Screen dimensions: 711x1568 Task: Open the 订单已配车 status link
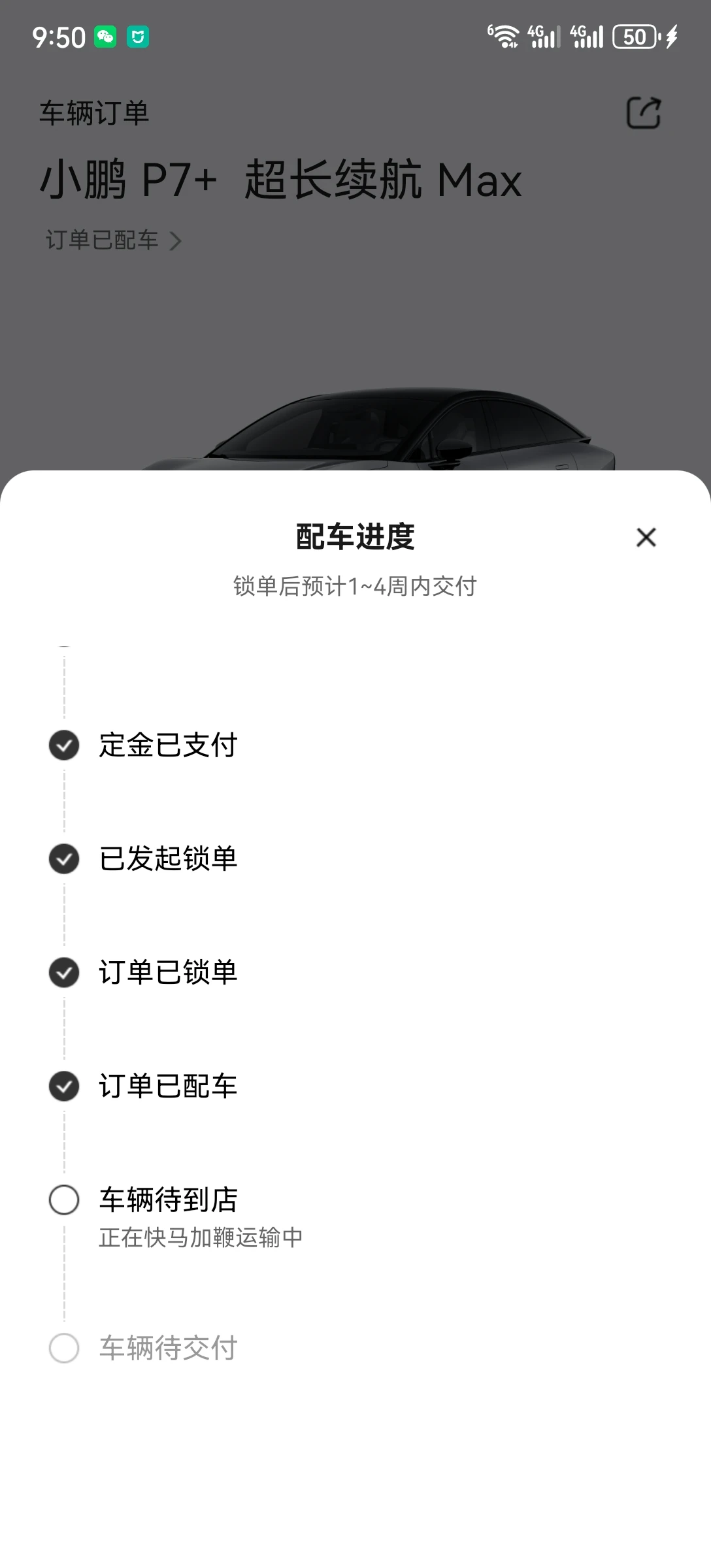point(114,240)
